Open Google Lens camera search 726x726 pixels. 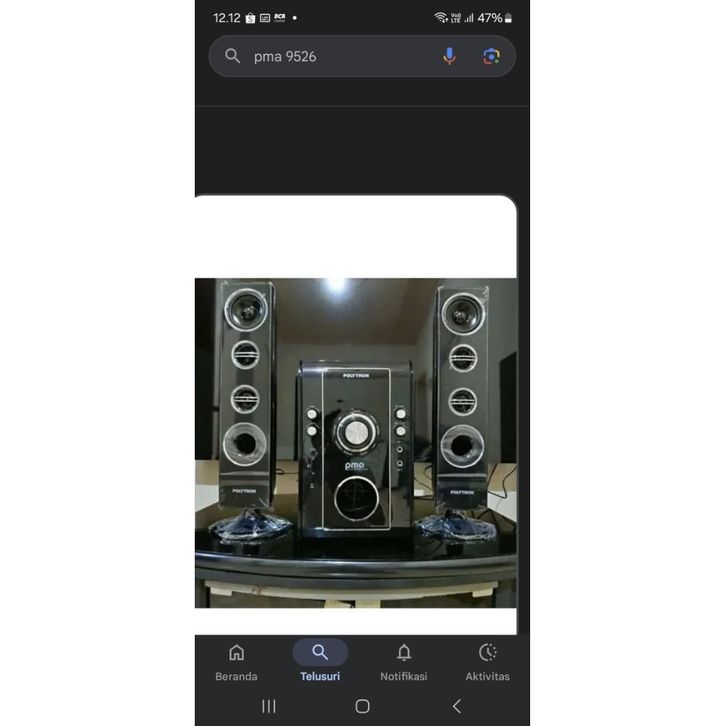point(491,56)
